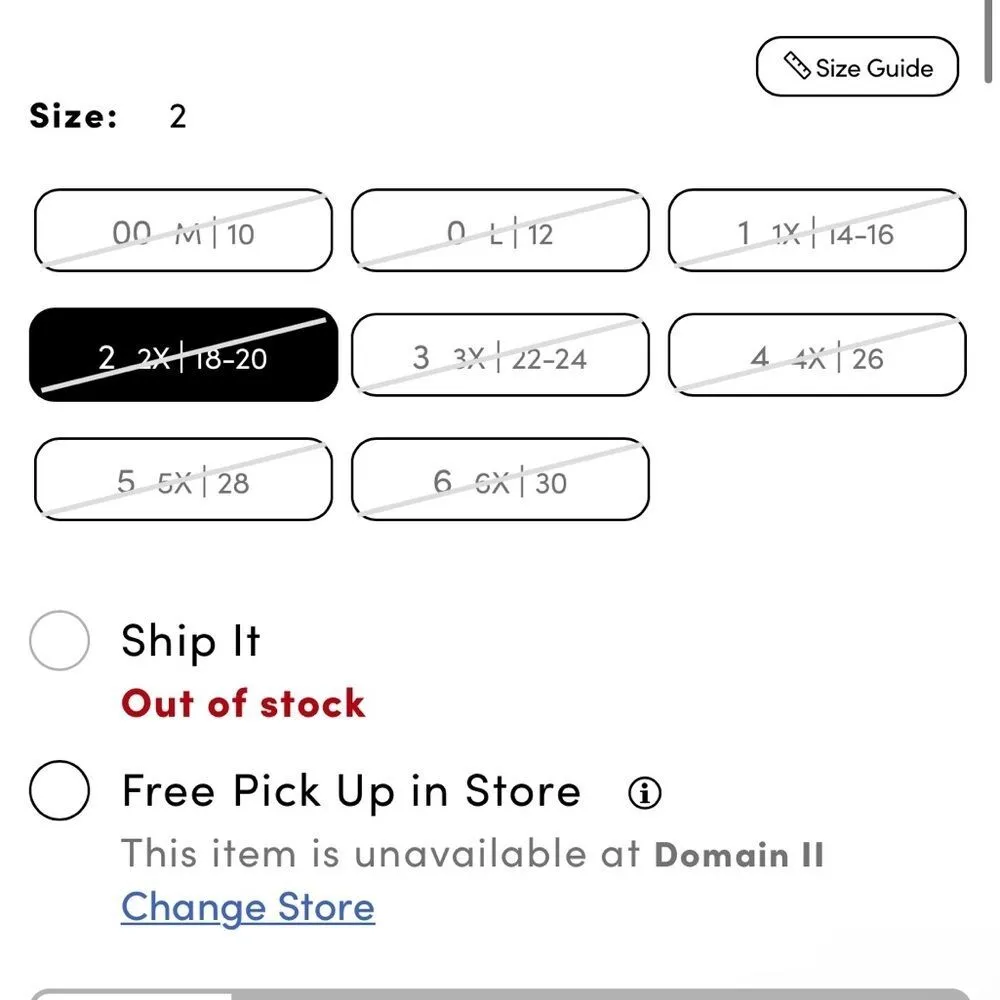Pick size 5 5X | 28
This screenshot has width=1000, height=1000.
coord(183,480)
